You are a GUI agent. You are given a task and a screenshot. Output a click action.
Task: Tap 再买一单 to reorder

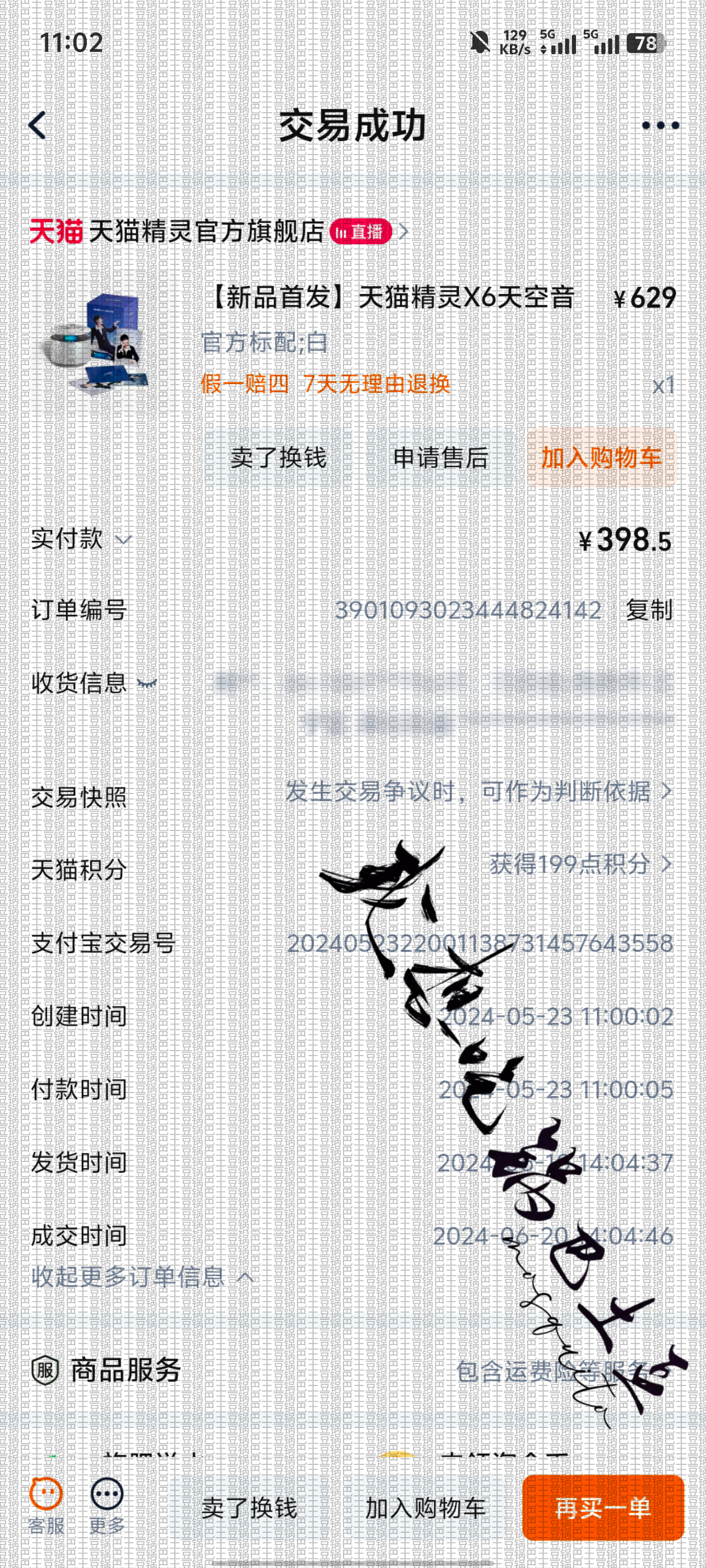tap(603, 1508)
